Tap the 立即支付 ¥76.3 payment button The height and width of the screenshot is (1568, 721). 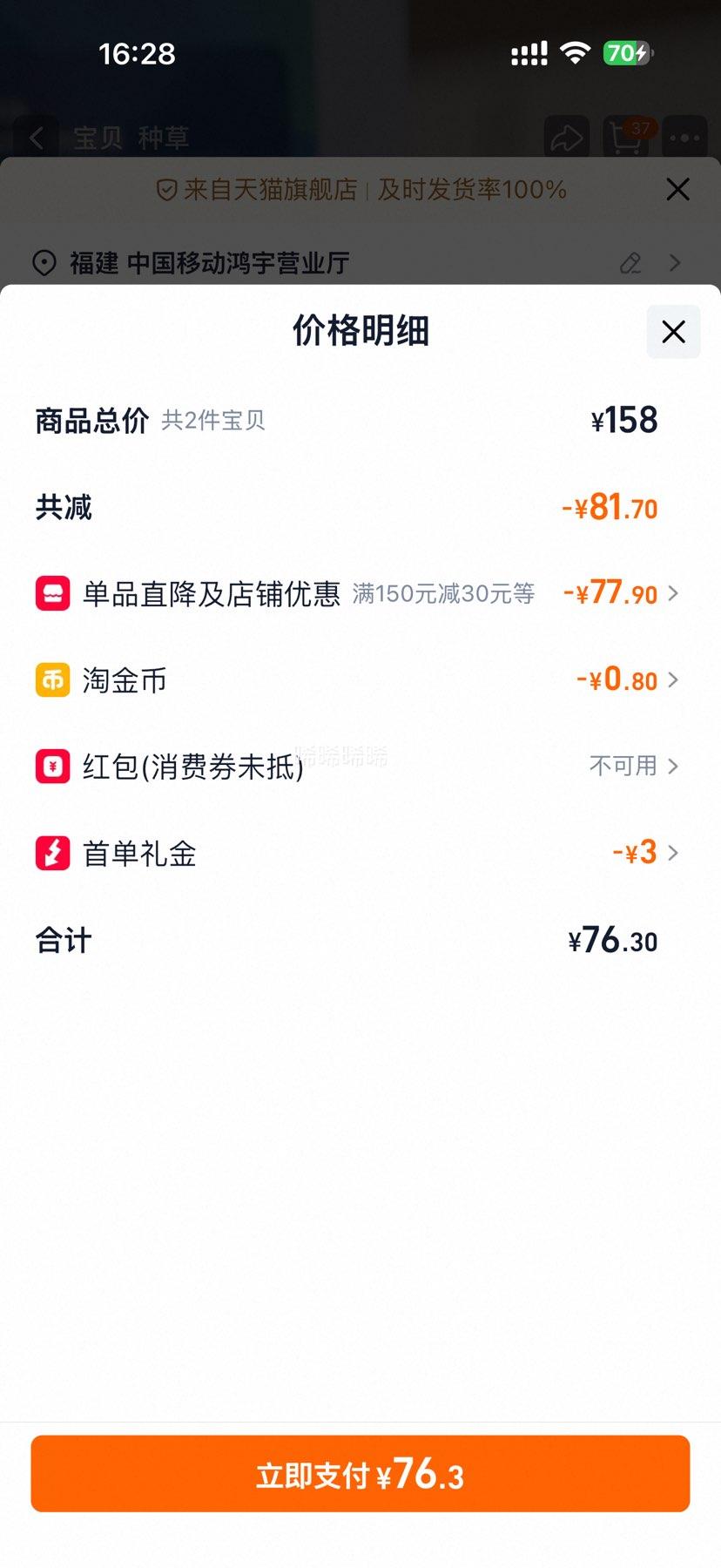coord(360,1473)
